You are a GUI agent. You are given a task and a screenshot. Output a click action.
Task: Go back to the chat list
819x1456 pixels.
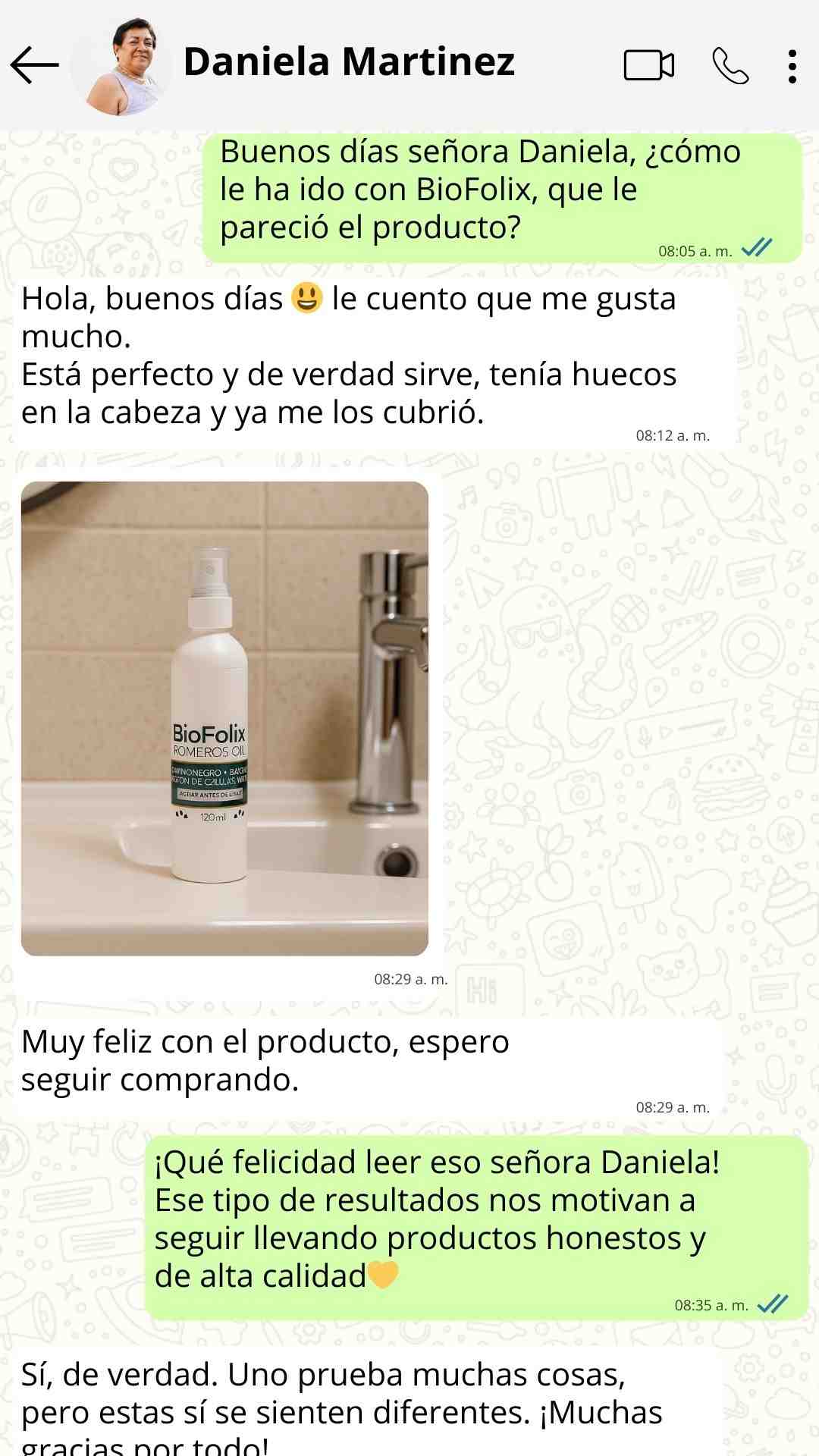coord(34,65)
